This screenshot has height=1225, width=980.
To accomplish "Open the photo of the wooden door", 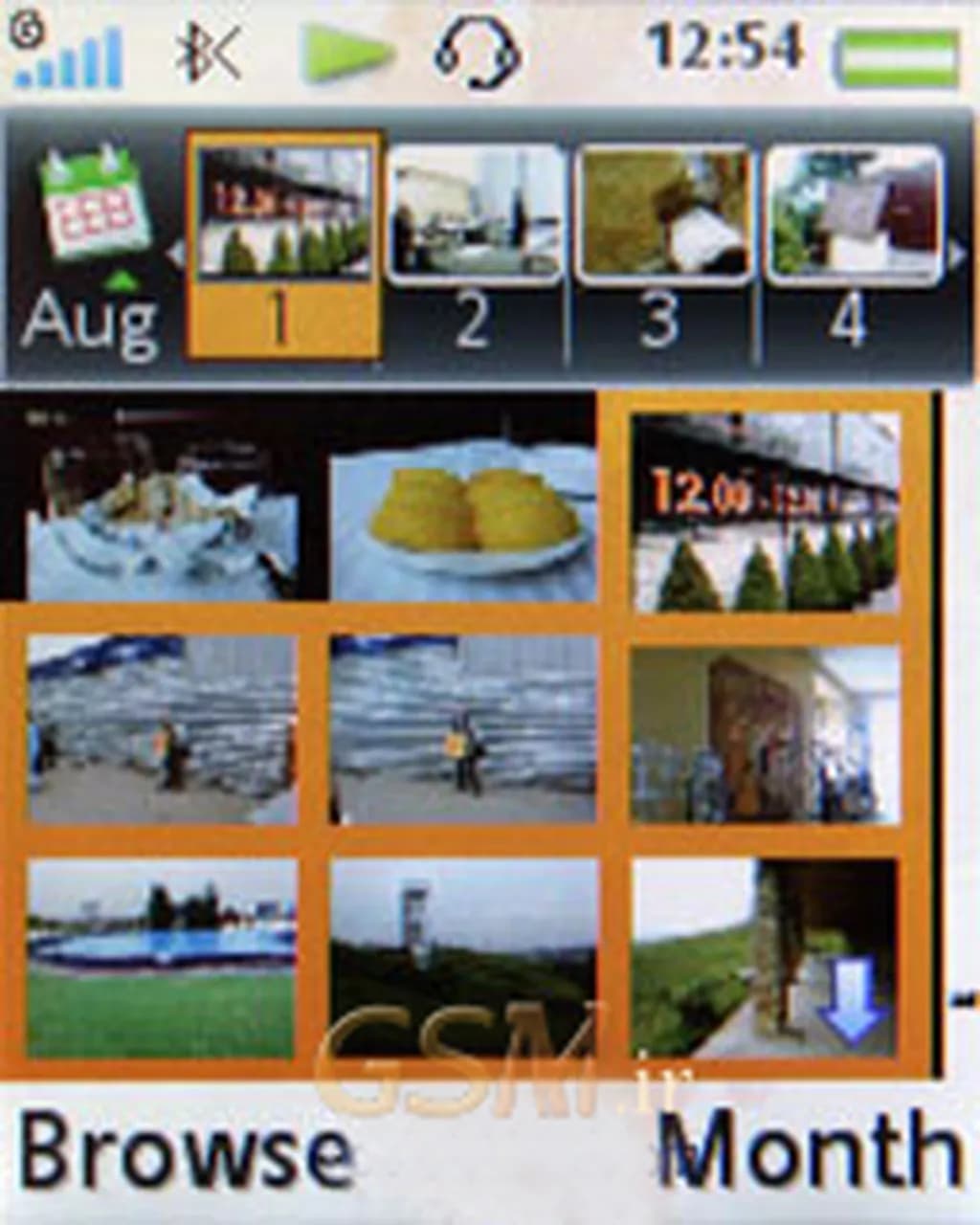I will click(766, 735).
